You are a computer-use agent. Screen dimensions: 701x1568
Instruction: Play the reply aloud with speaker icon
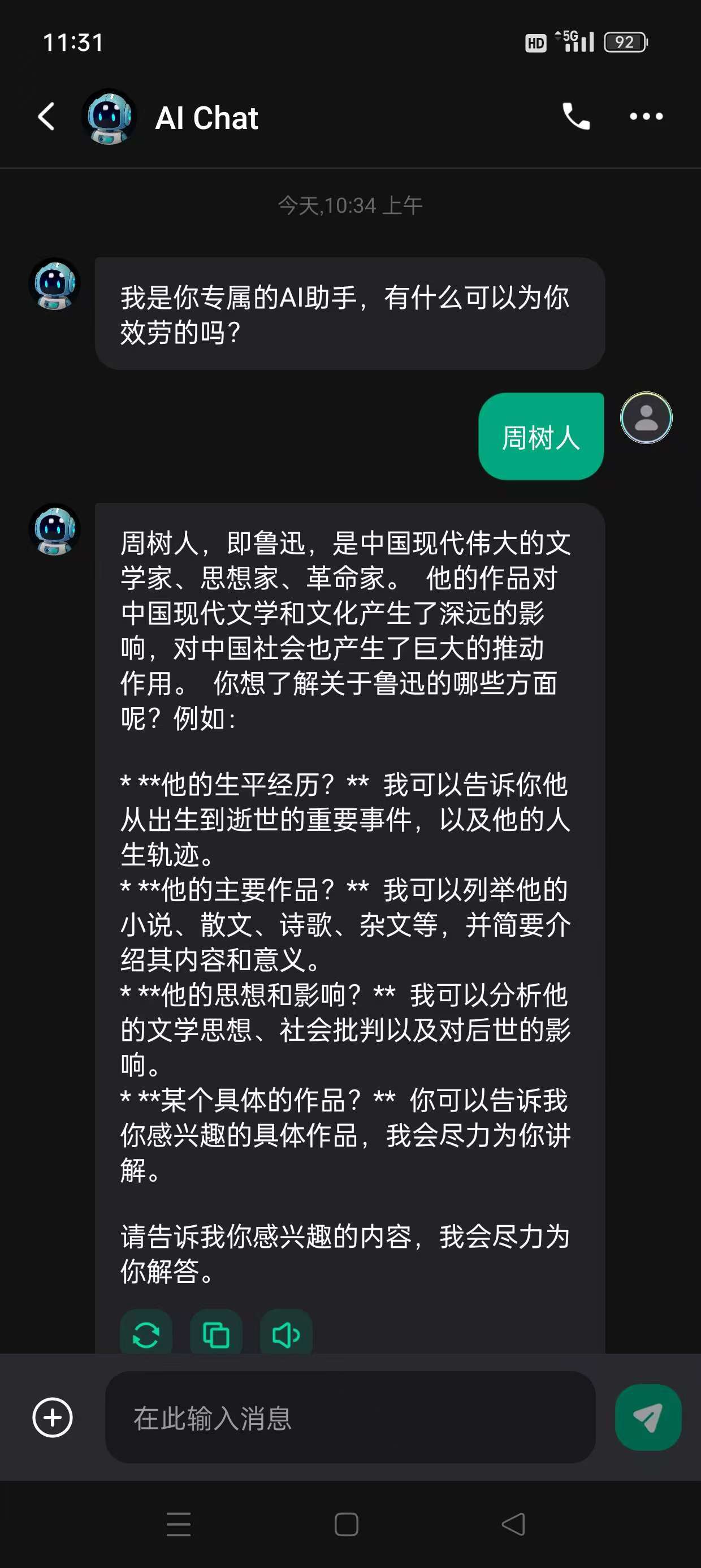(x=286, y=1335)
